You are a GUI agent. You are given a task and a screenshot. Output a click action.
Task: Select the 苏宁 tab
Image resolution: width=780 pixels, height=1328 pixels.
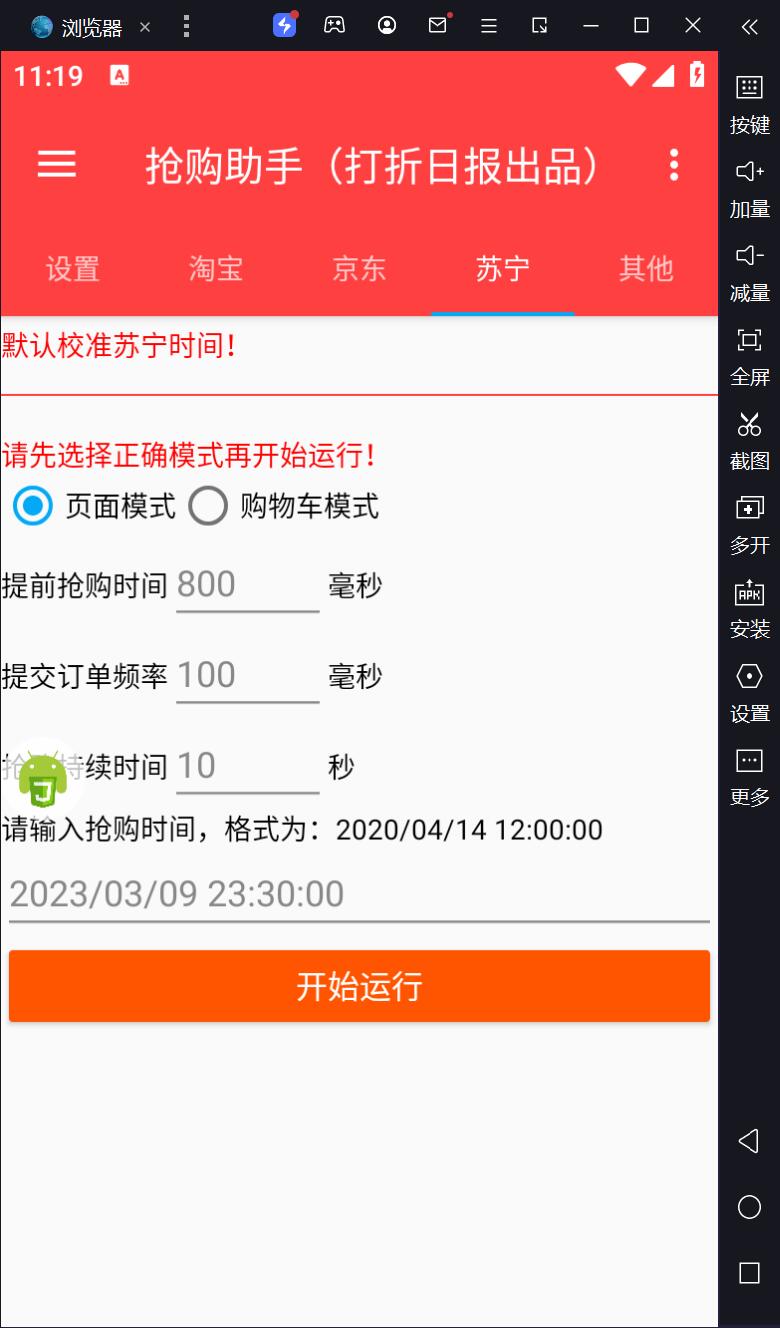click(x=502, y=269)
